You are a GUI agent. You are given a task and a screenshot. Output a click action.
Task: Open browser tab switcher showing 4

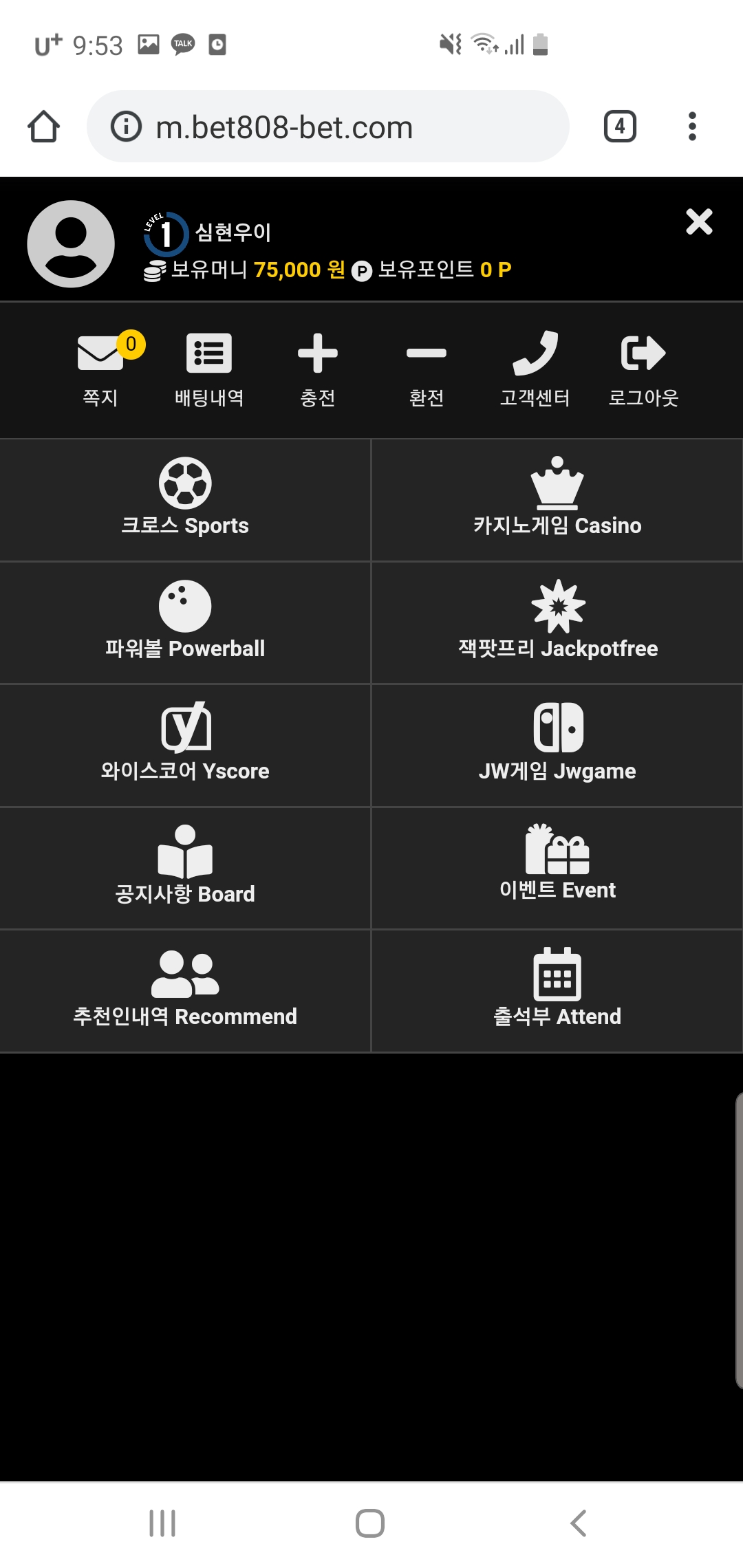(620, 127)
